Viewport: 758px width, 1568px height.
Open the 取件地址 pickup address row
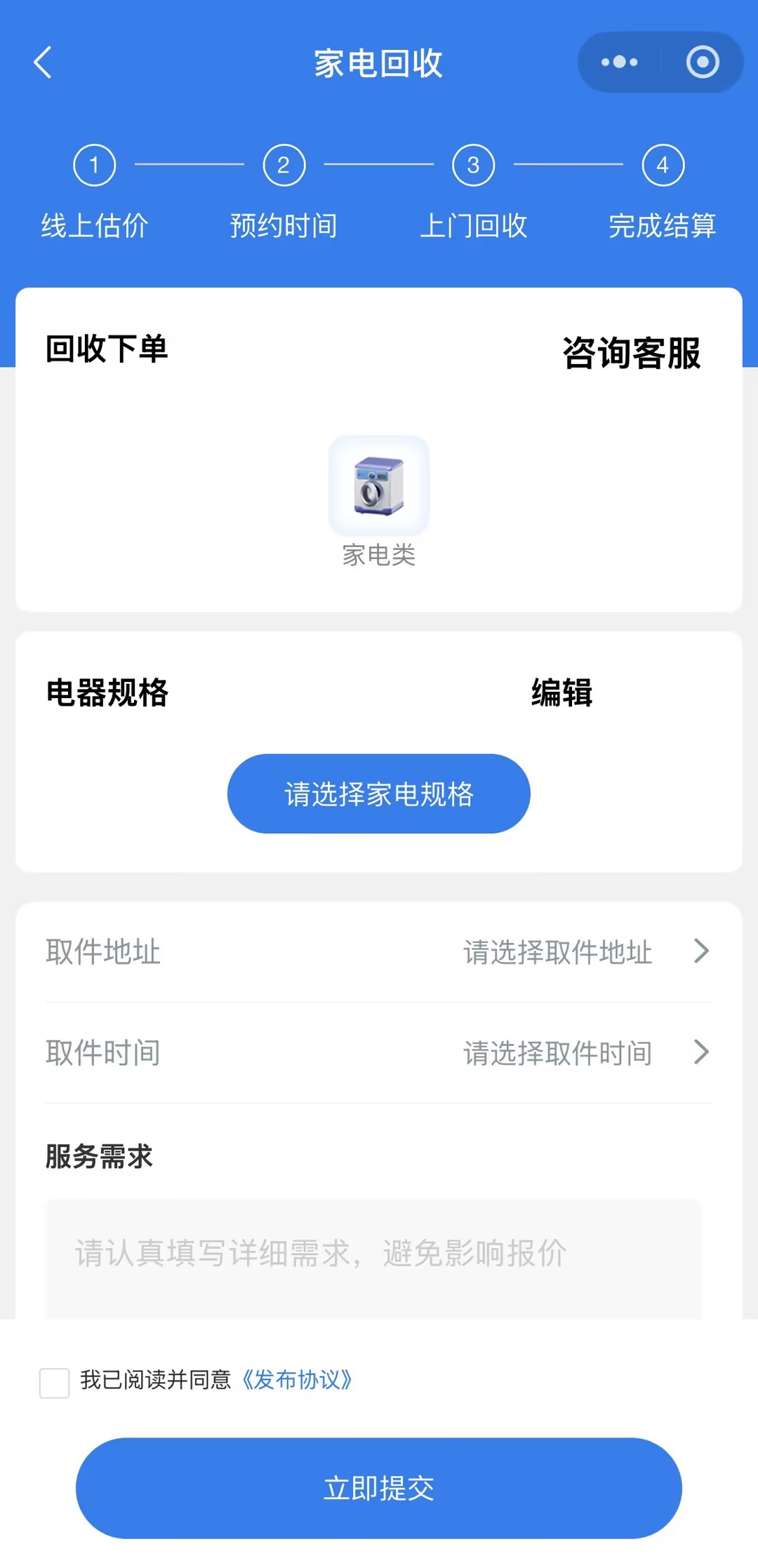click(379, 952)
